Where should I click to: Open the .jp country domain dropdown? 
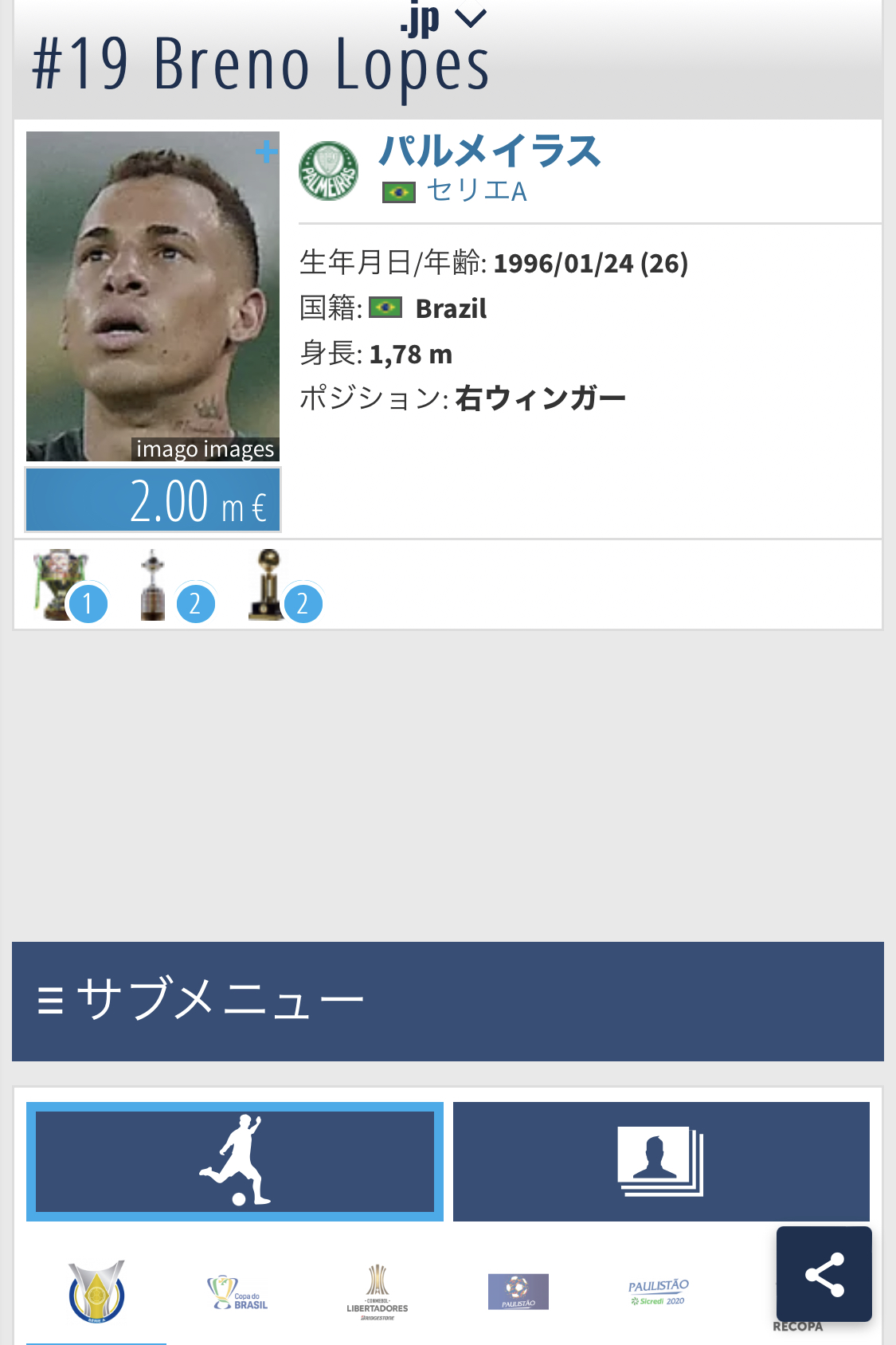click(443, 19)
